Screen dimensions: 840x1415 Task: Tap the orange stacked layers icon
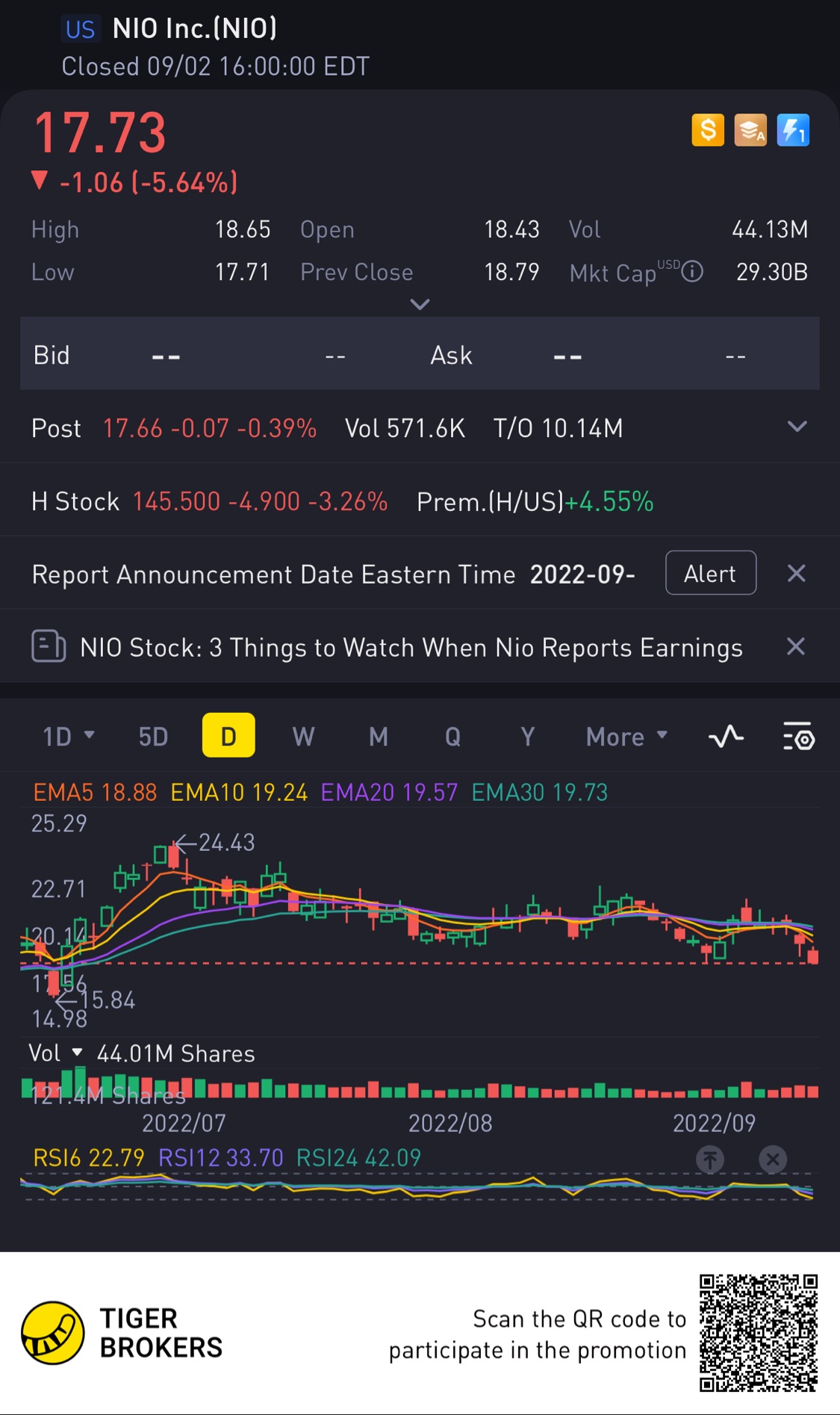point(750,131)
